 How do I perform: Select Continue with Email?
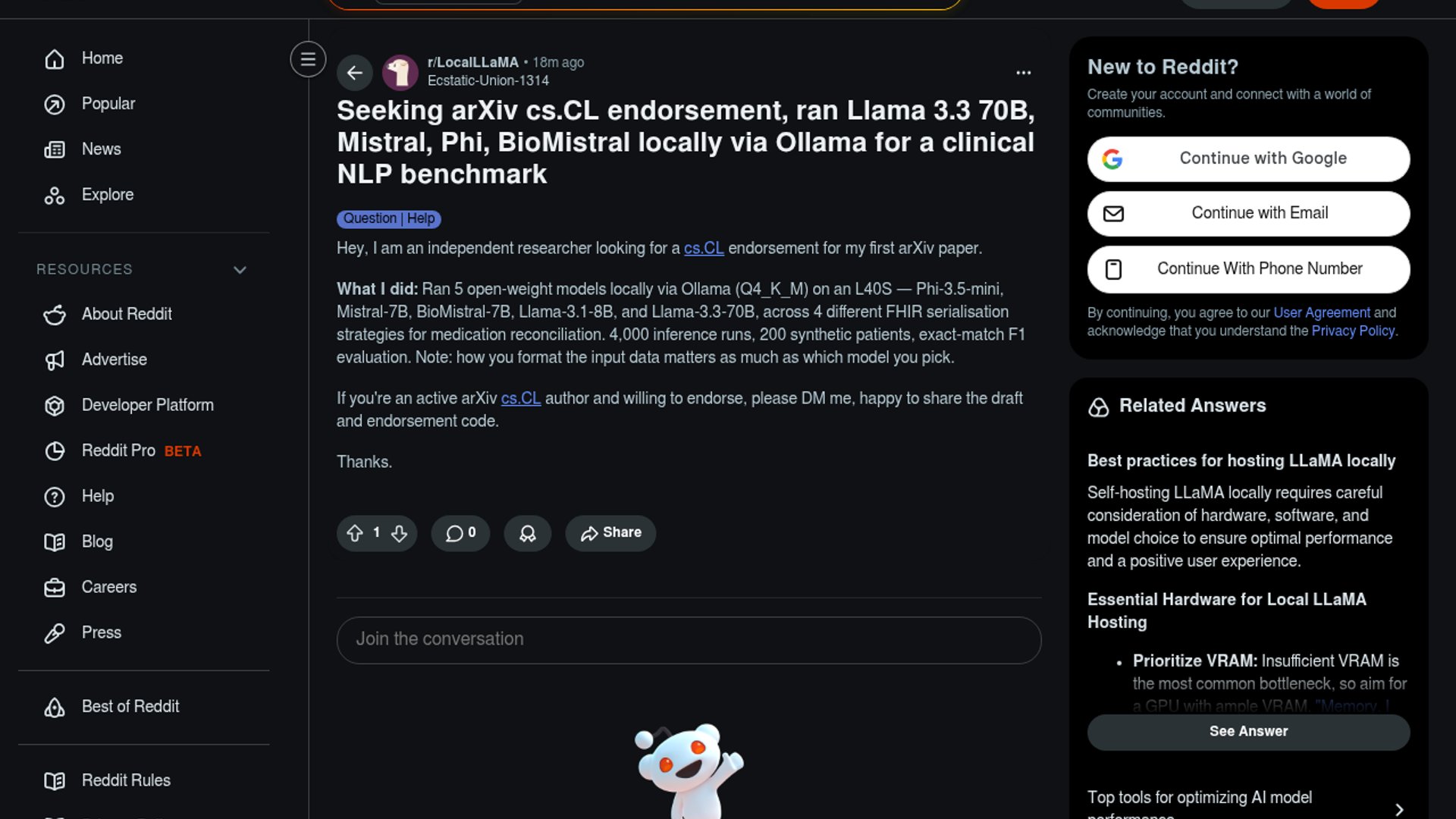[1248, 214]
